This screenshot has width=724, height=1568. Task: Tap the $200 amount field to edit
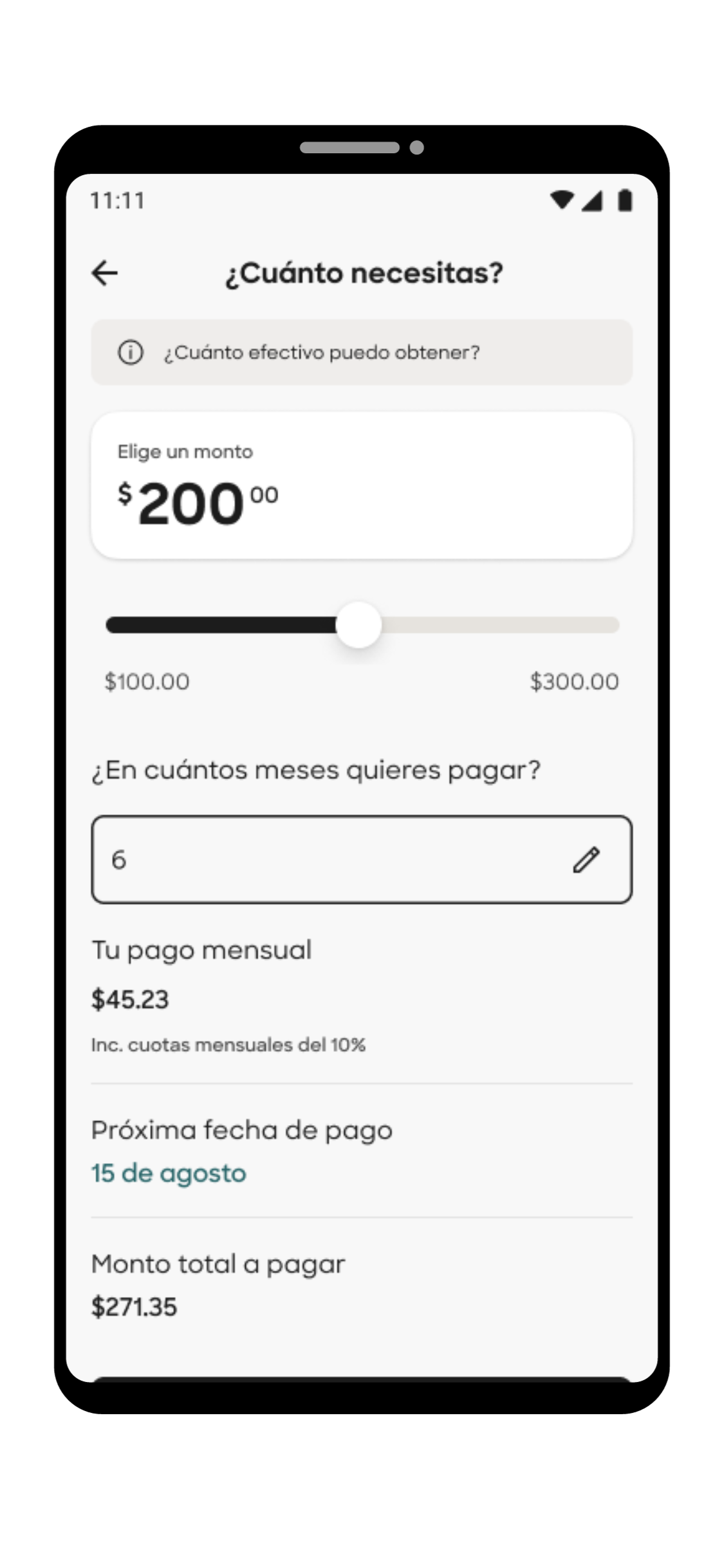point(361,486)
